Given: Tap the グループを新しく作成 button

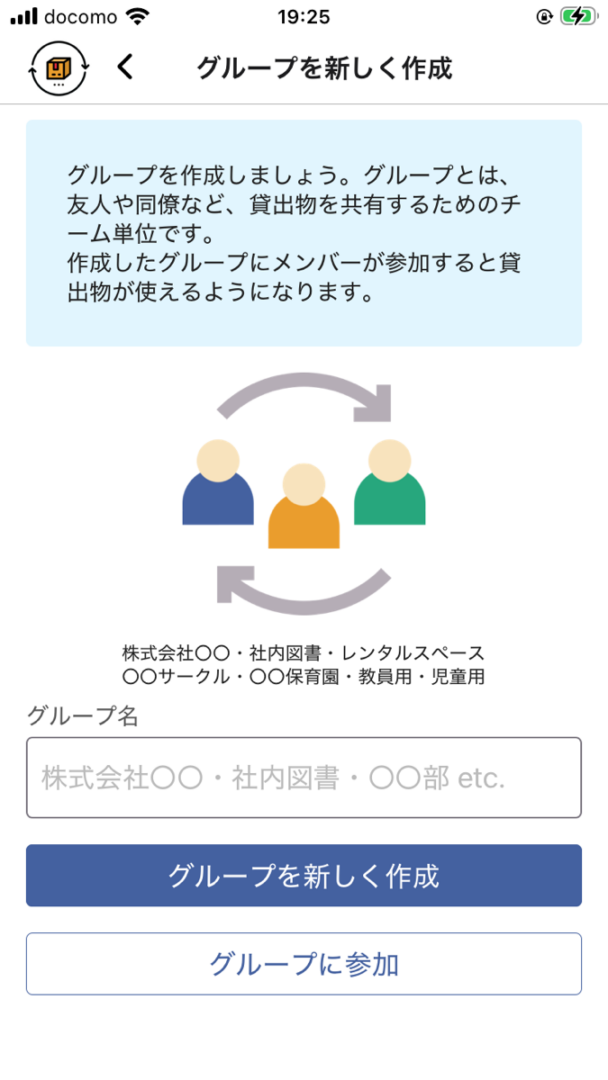Looking at the screenshot, I should (304, 875).
